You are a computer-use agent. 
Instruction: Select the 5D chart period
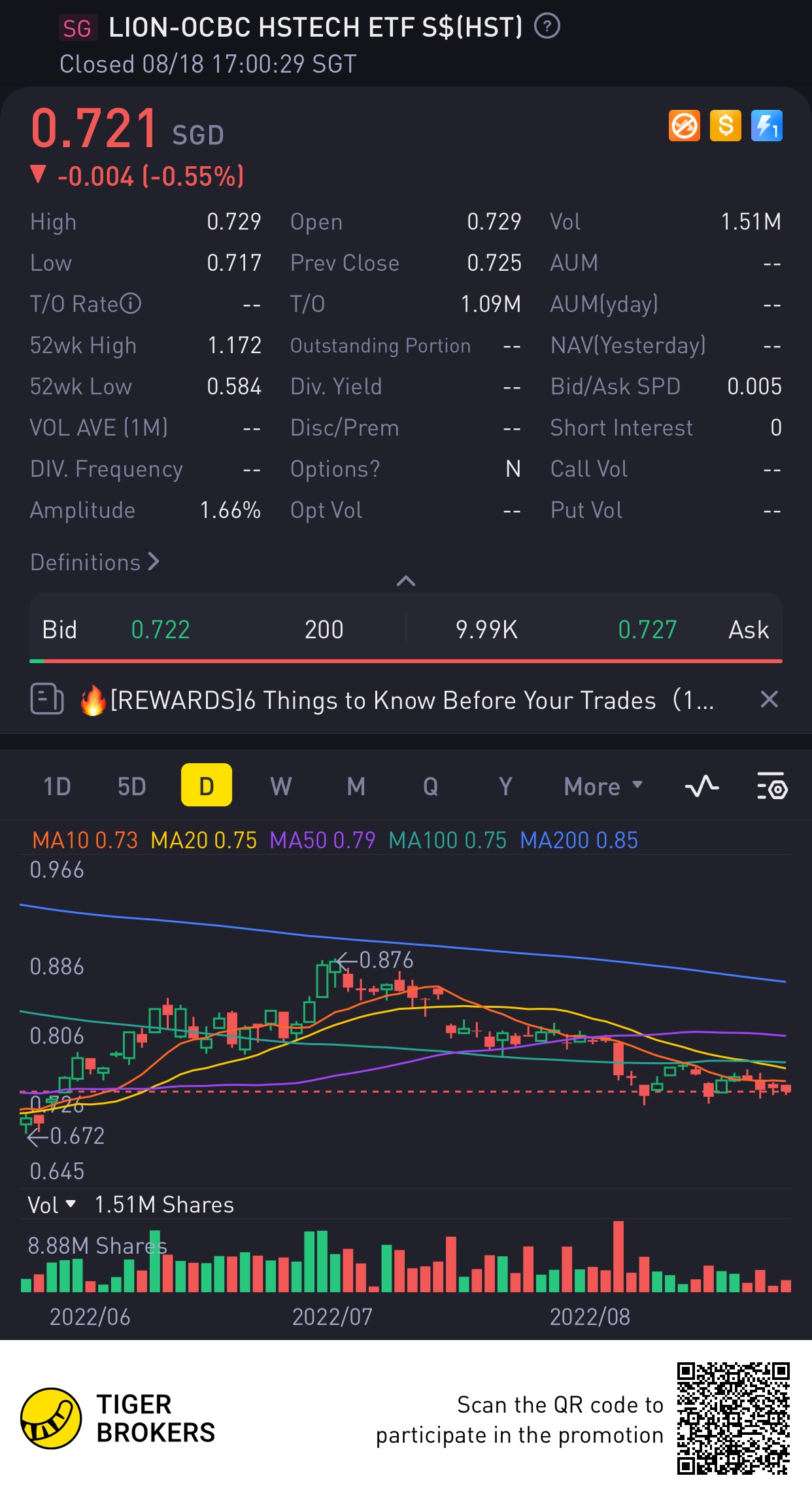131,786
